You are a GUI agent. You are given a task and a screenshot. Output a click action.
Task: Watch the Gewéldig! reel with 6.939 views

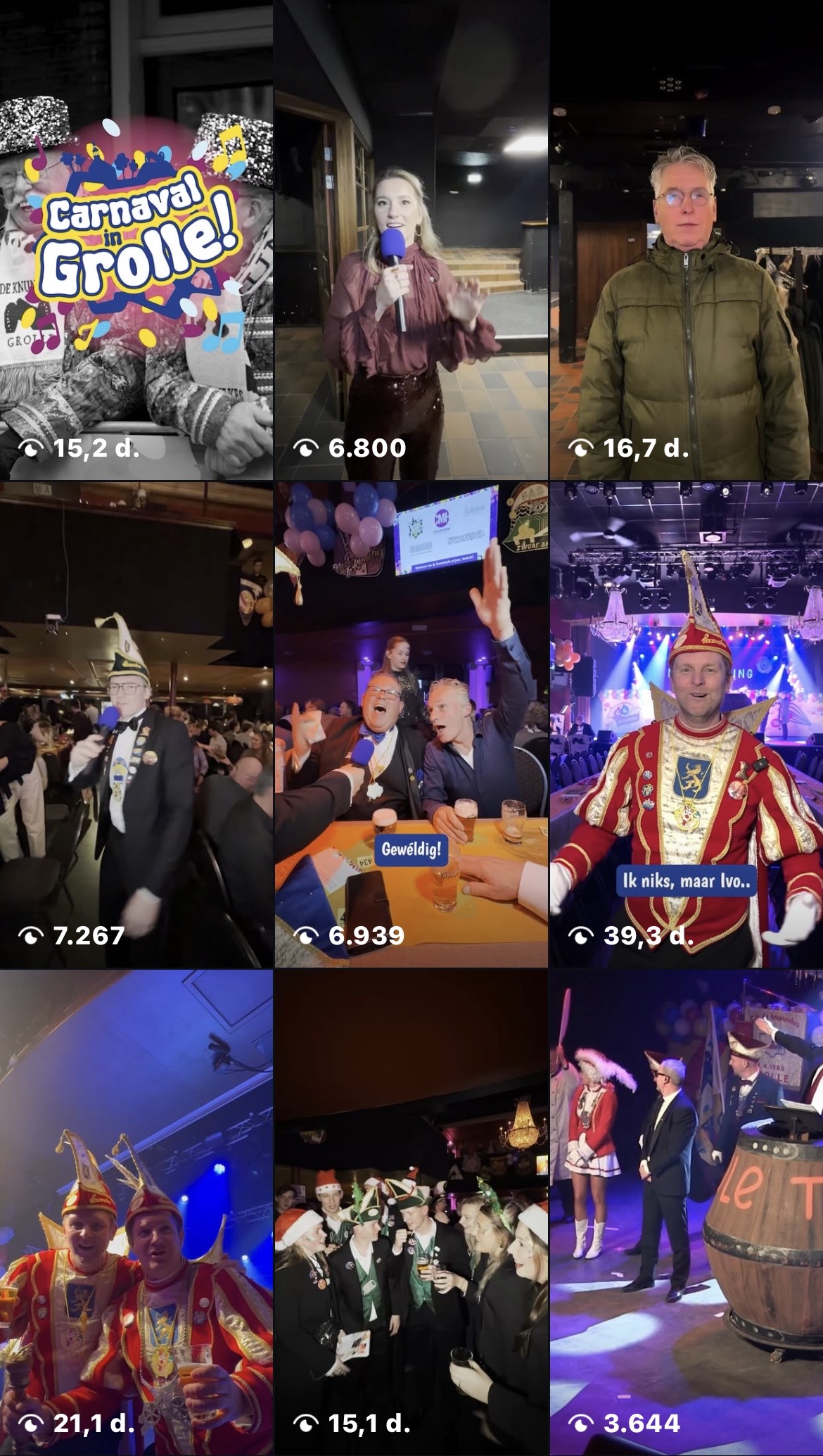(411, 725)
